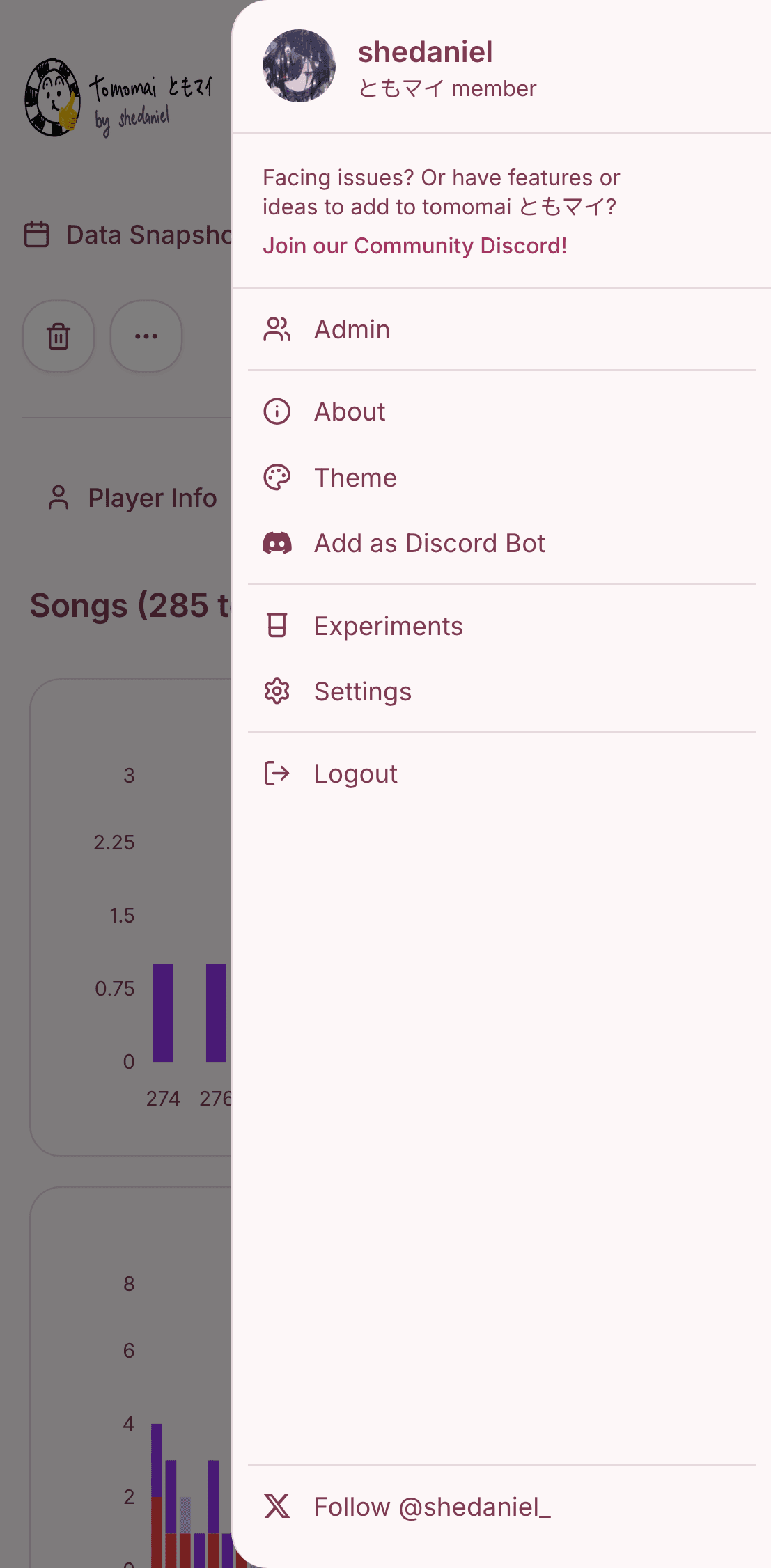Screen dimensions: 771x1568
Task: Open the Admin panel via people icon
Action: [277, 329]
